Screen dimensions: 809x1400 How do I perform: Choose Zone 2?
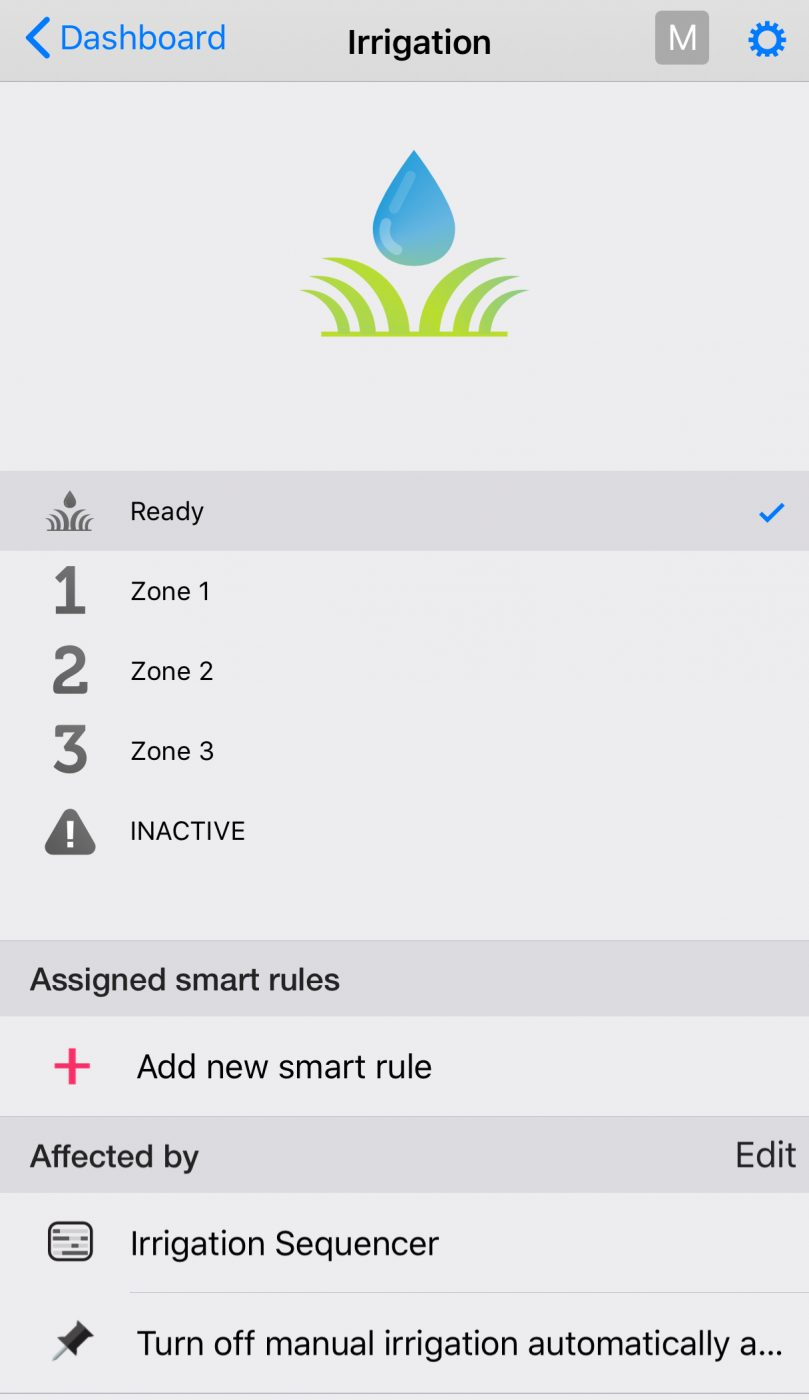404,671
